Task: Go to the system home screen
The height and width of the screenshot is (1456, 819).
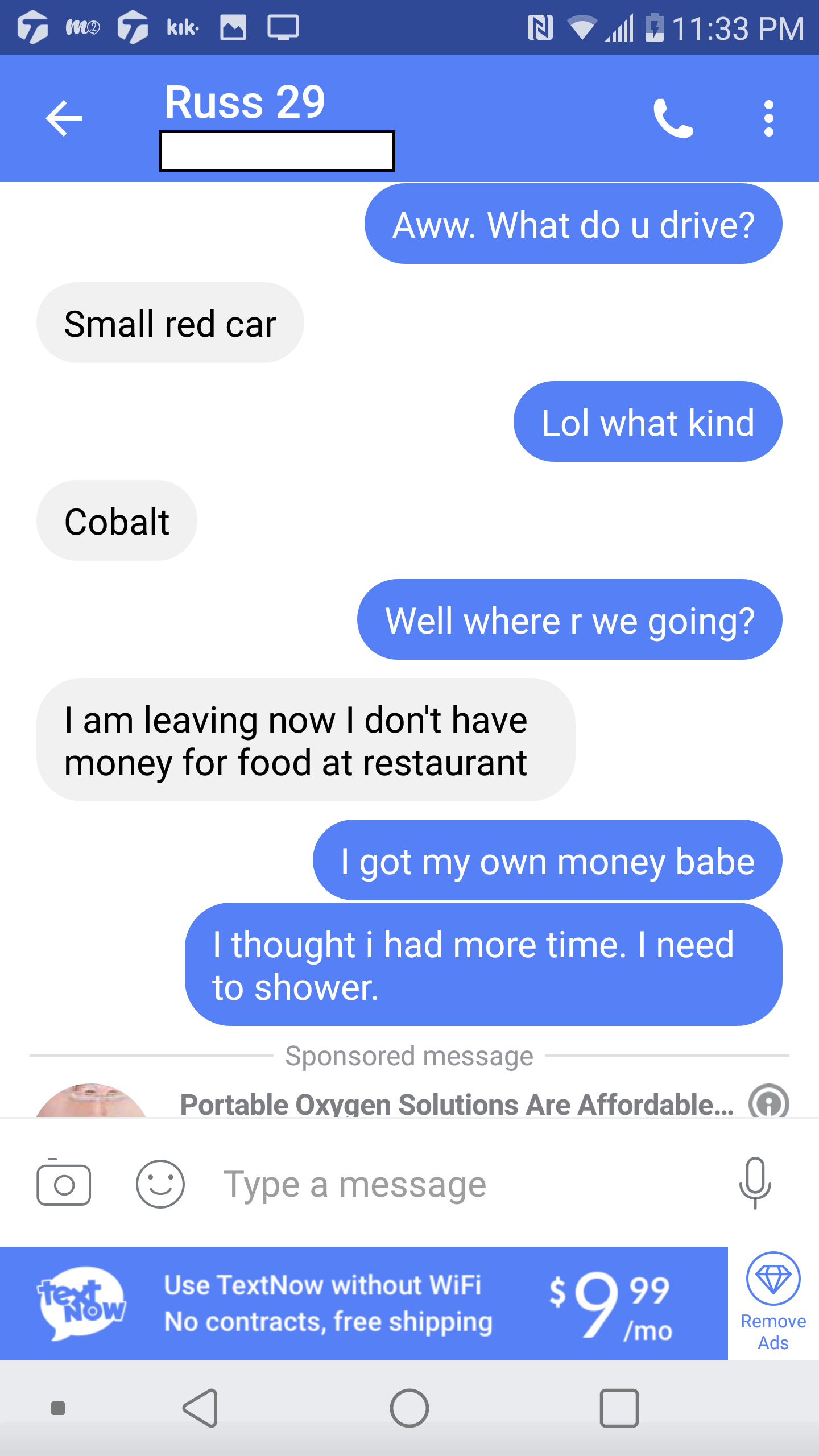Action: pos(409,1408)
